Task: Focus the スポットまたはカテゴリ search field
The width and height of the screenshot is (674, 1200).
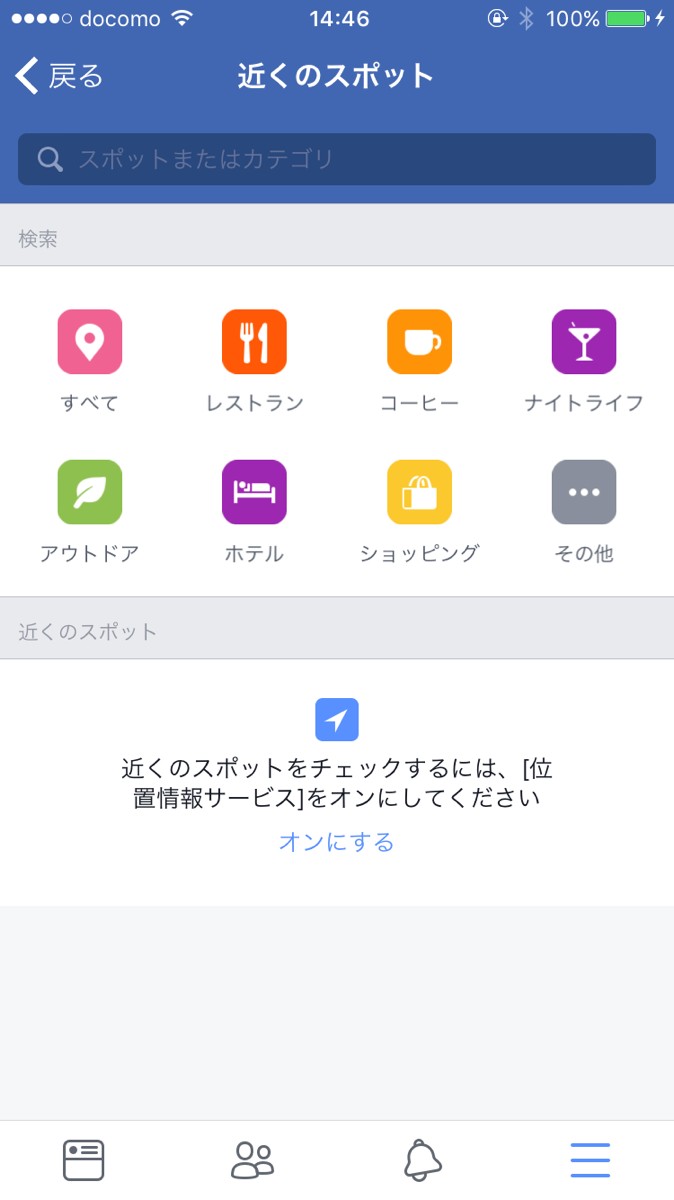Action: (337, 159)
